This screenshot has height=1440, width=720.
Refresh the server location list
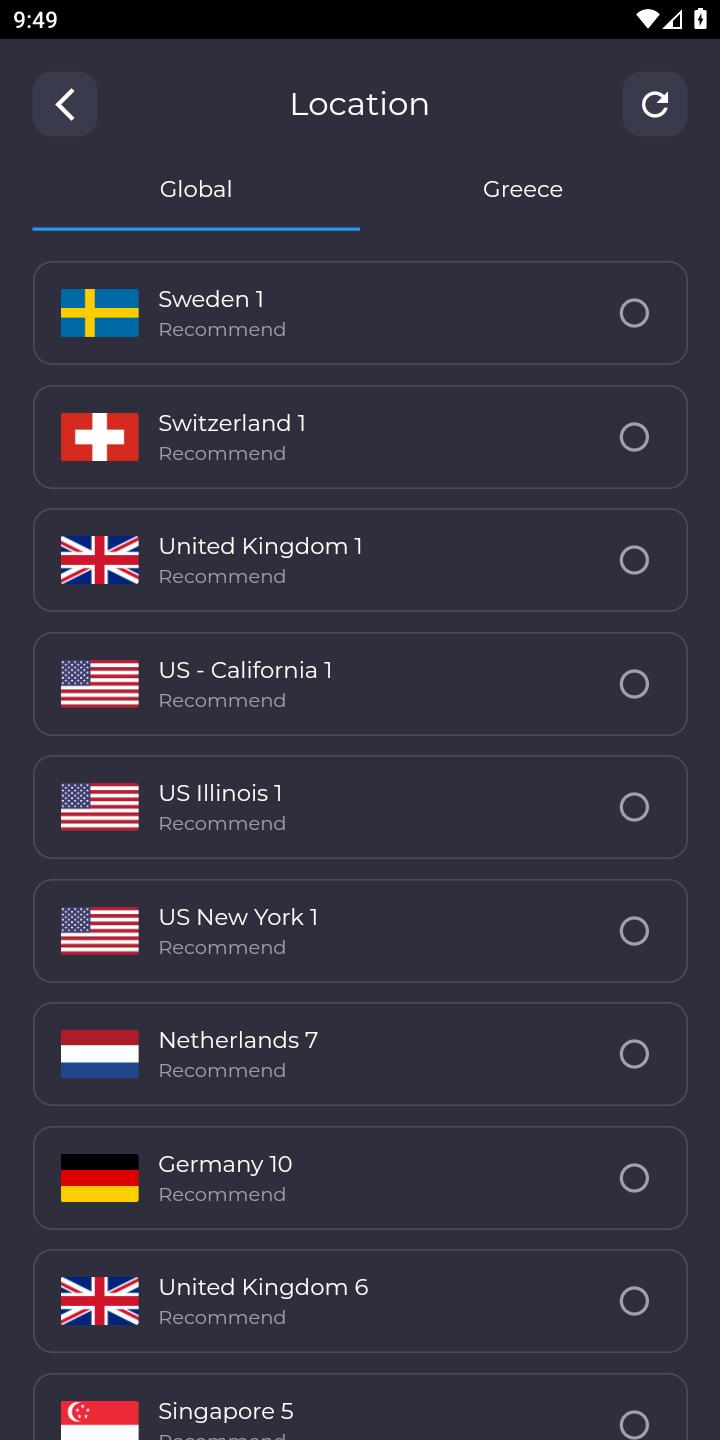tap(655, 104)
